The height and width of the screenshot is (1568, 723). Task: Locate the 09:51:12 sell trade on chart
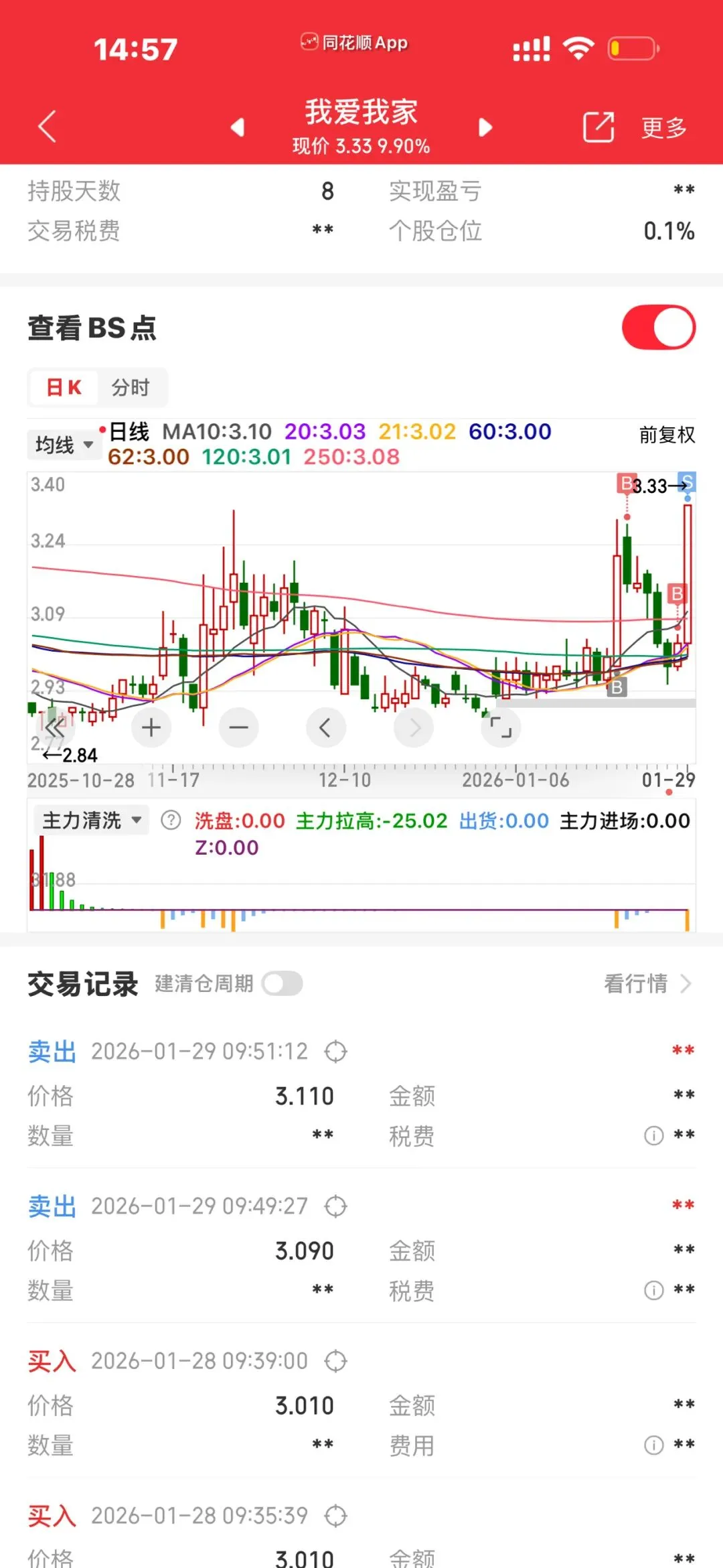click(335, 1052)
